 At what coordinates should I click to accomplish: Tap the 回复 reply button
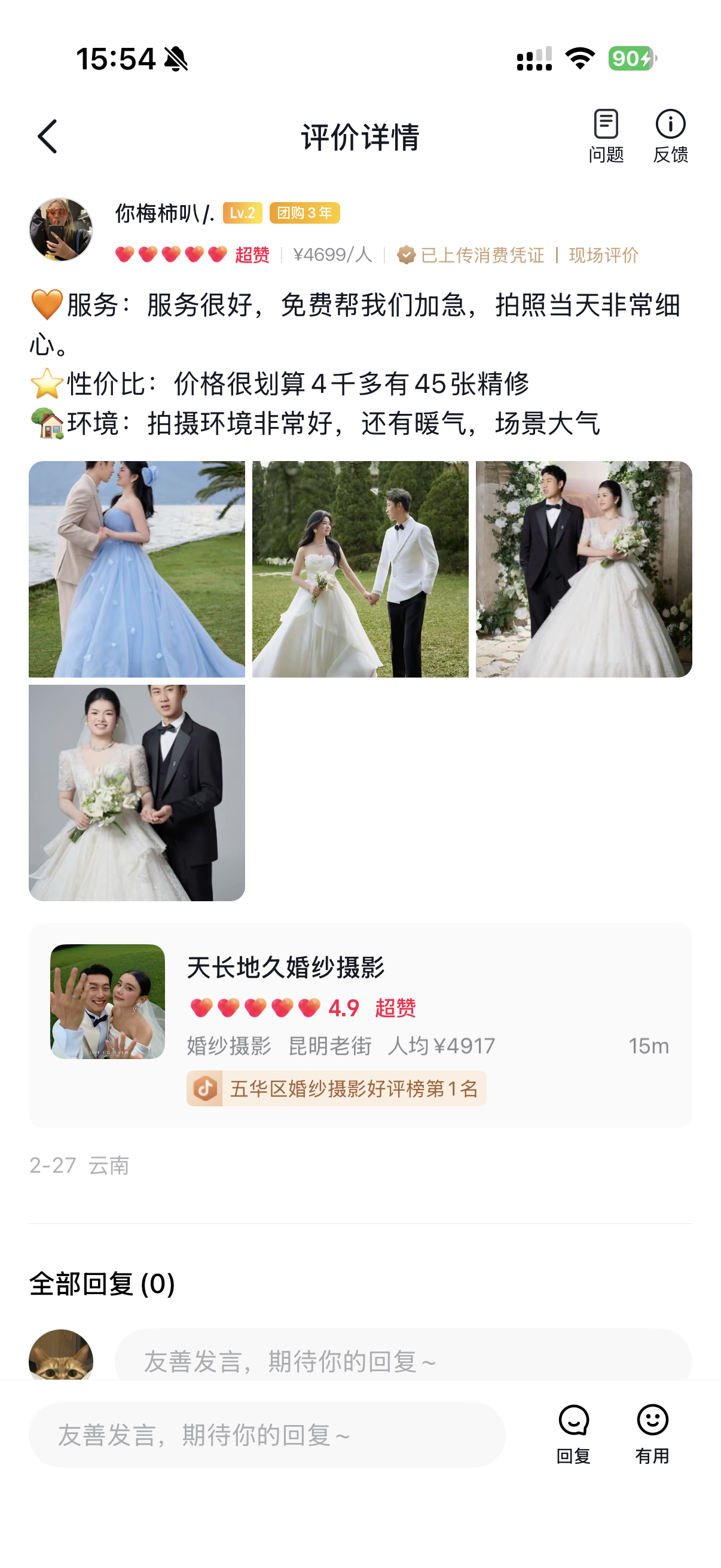tap(573, 1433)
